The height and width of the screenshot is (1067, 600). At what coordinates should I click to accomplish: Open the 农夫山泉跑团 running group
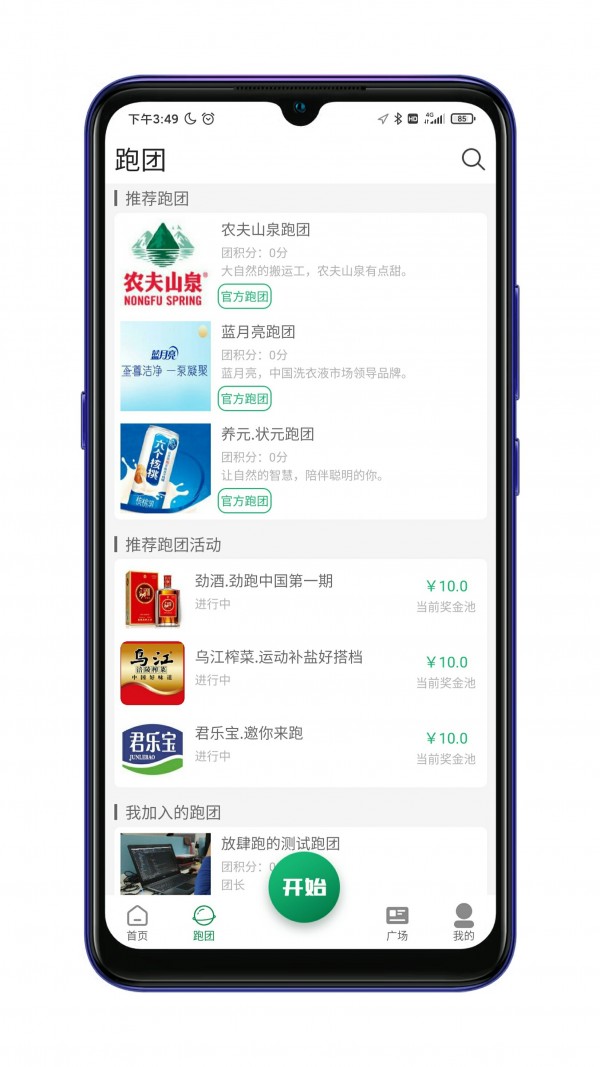[300, 264]
